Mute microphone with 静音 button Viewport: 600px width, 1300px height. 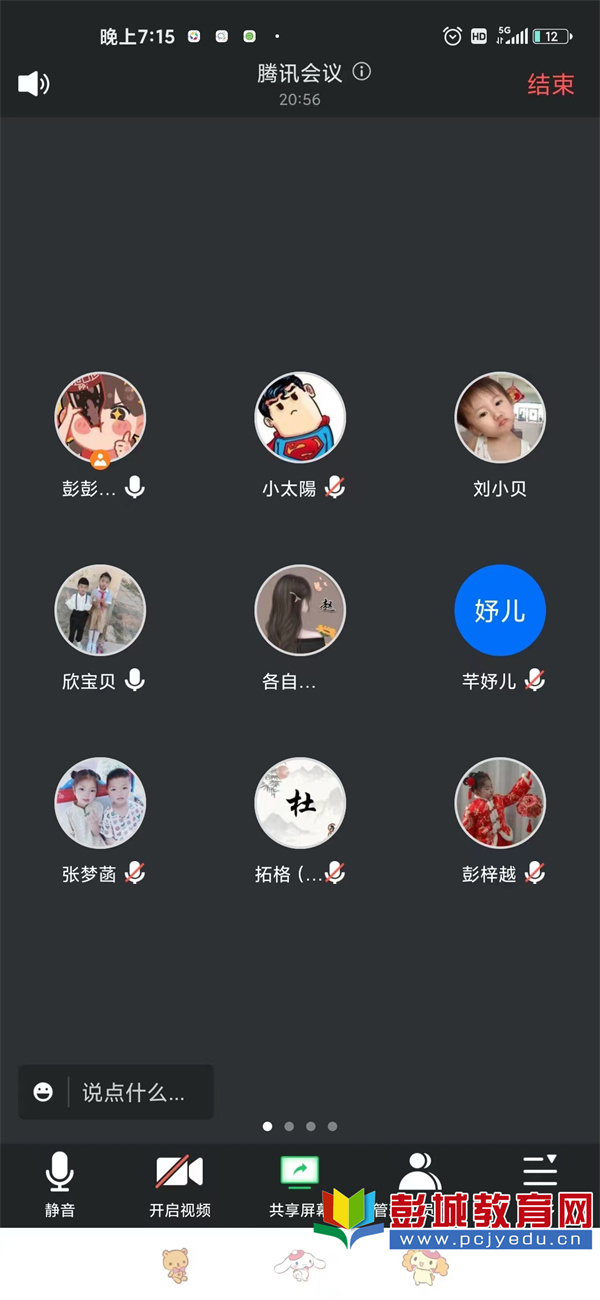click(x=60, y=1184)
